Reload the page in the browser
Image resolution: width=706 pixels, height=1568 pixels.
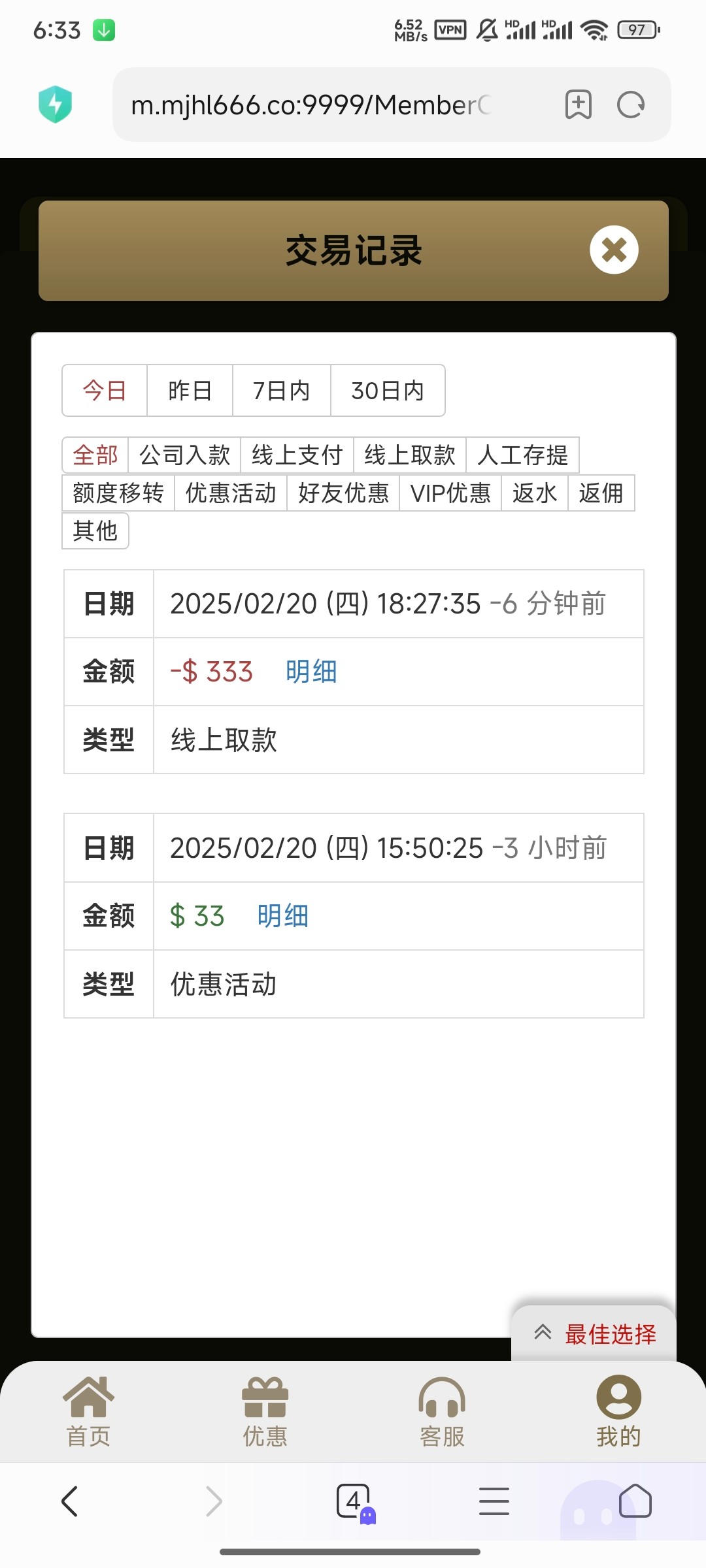pyautogui.click(x=631, y=105)
